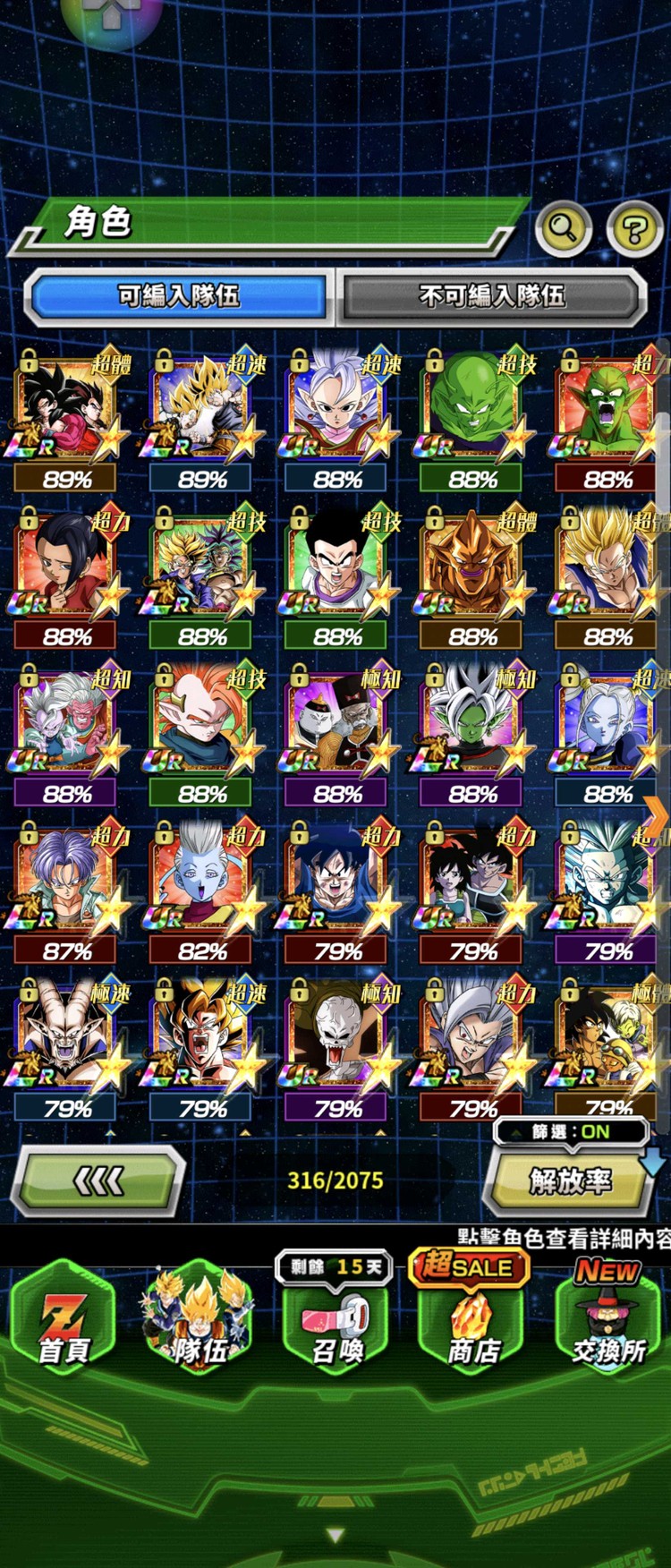Open the magnifying glass search icon
Image resolution: width=671 pixels, height=1568 pixels.
point(563,229)
